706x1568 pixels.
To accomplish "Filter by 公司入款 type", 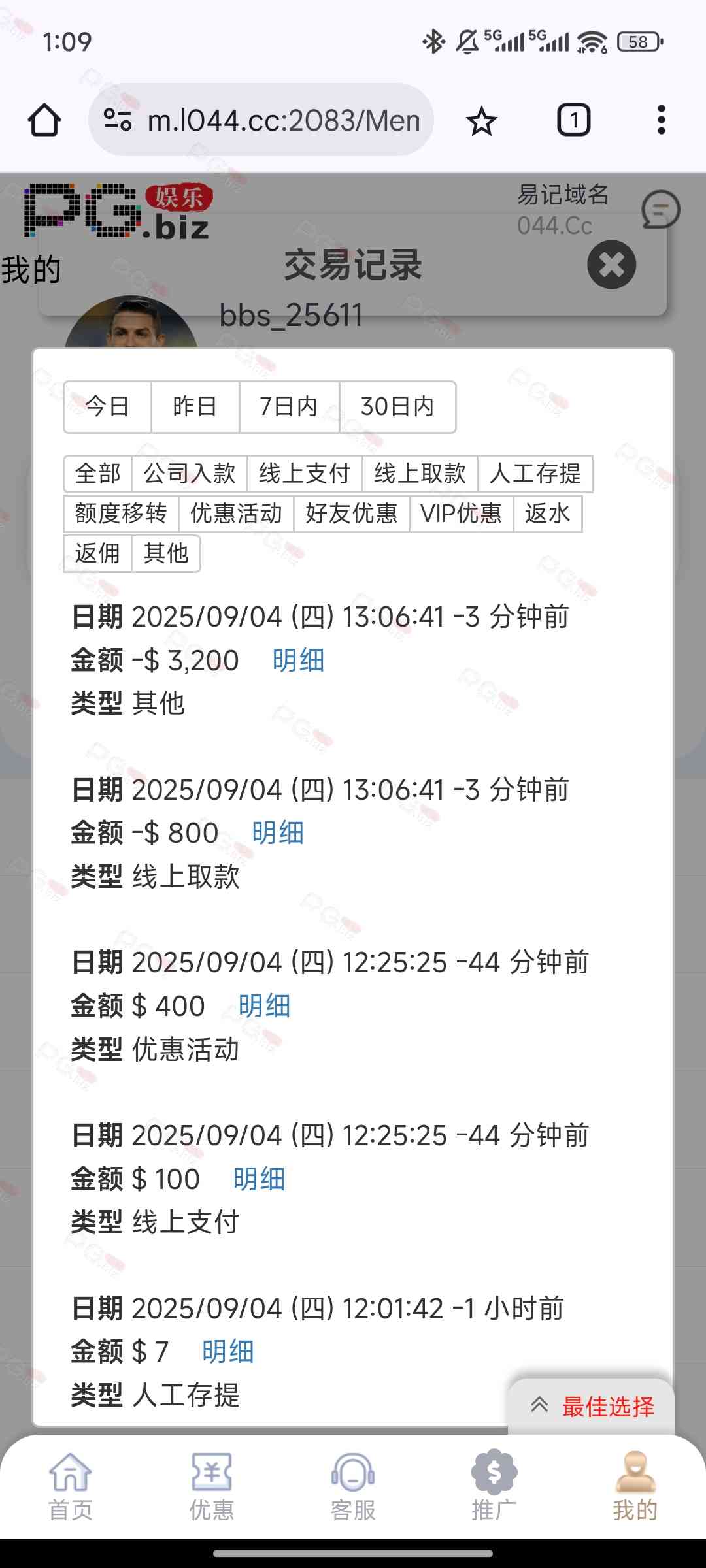I will [190, 474].
